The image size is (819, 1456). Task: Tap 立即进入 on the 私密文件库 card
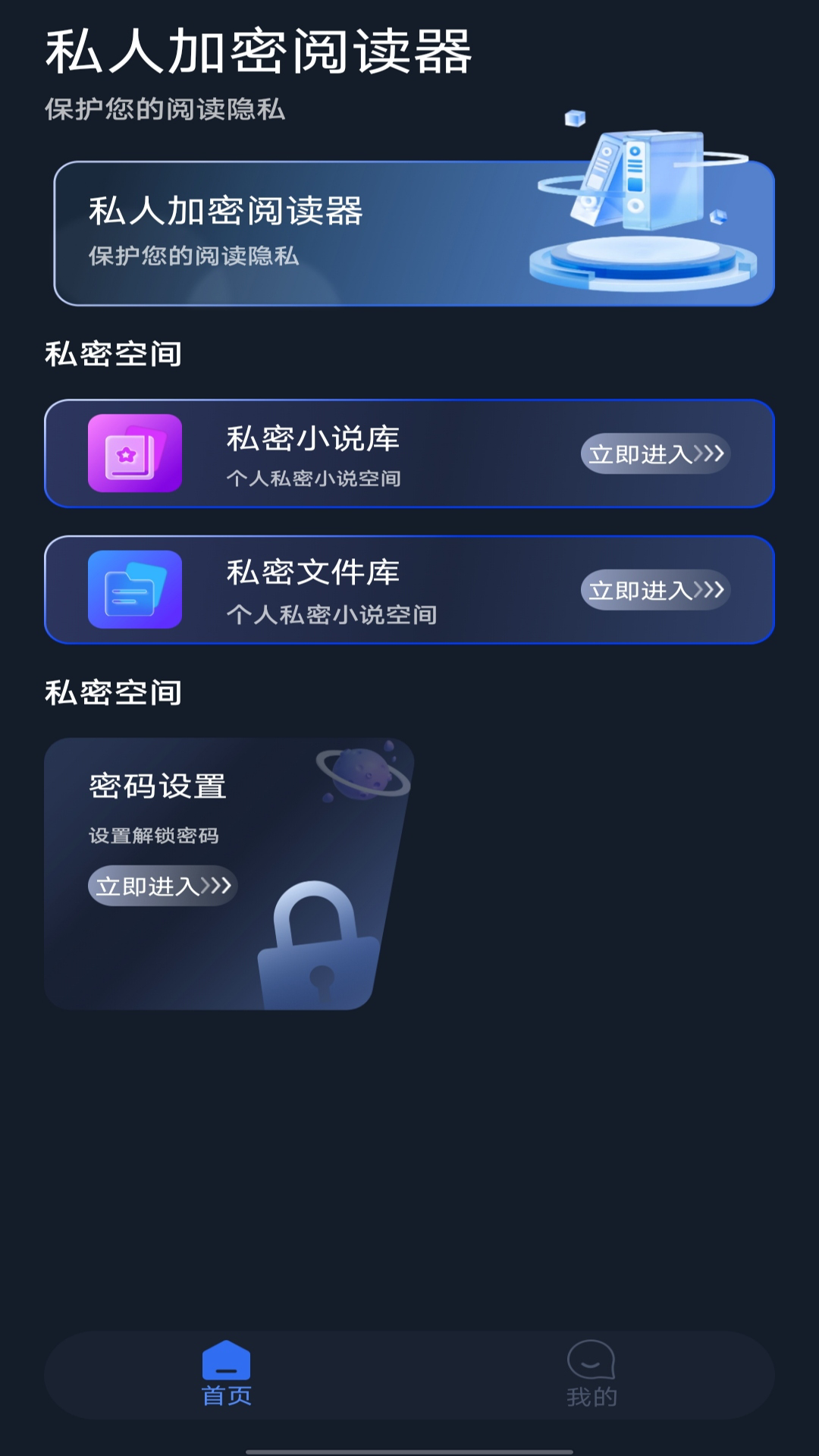pos(655,590)
